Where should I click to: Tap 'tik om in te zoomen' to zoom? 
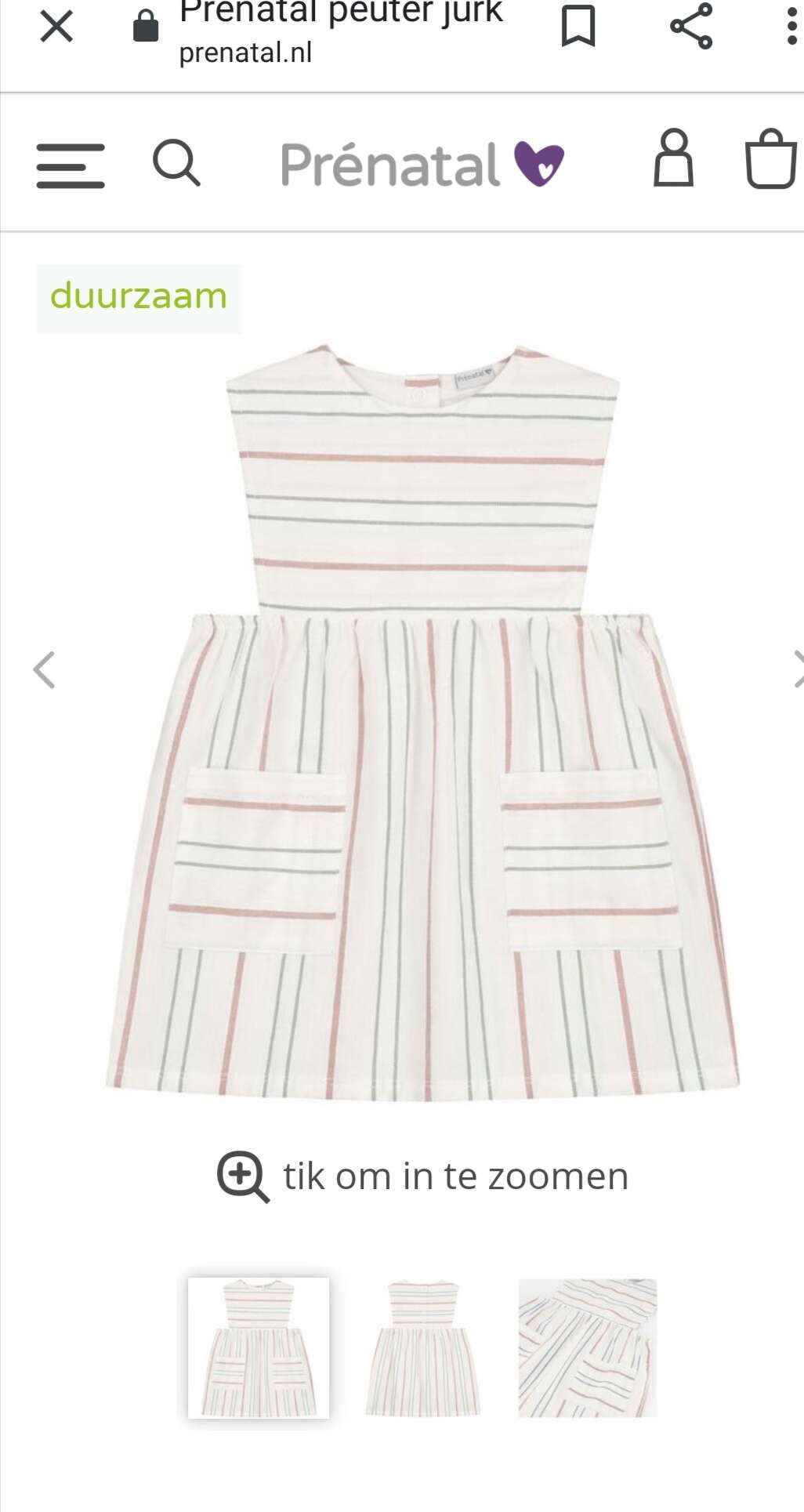click(423, 1177)
